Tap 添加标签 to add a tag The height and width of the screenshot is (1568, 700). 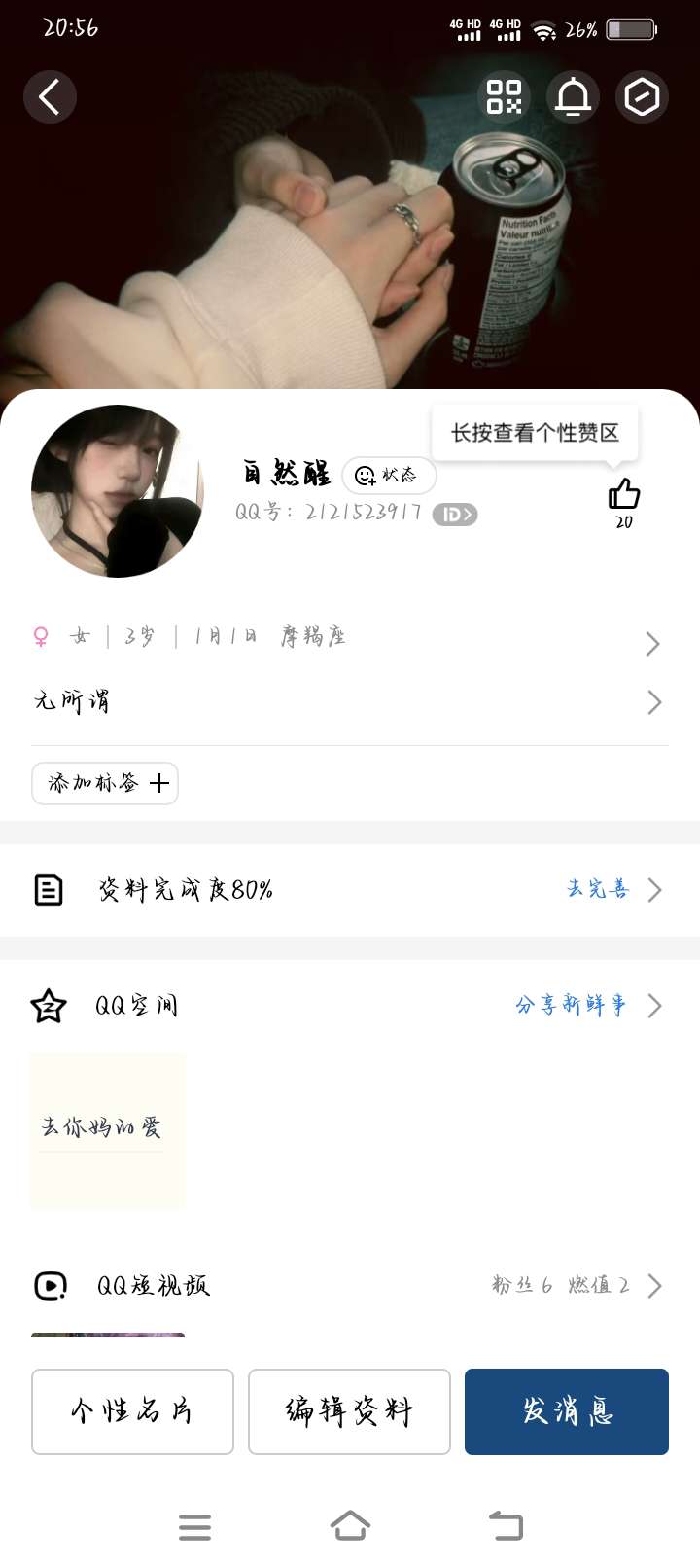(x=105, y=783)
